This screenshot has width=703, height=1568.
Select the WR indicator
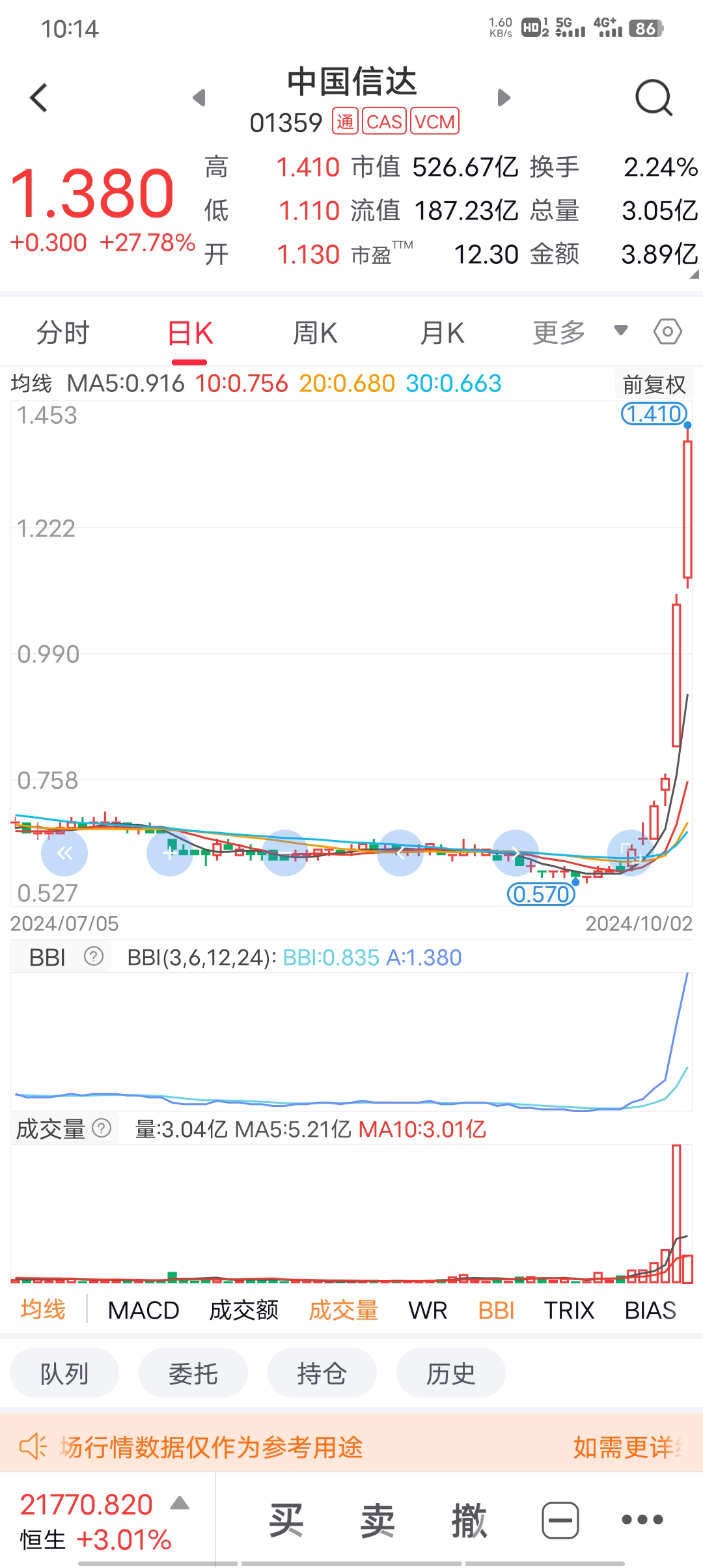pyautogui.click(x=428, y=1311)
